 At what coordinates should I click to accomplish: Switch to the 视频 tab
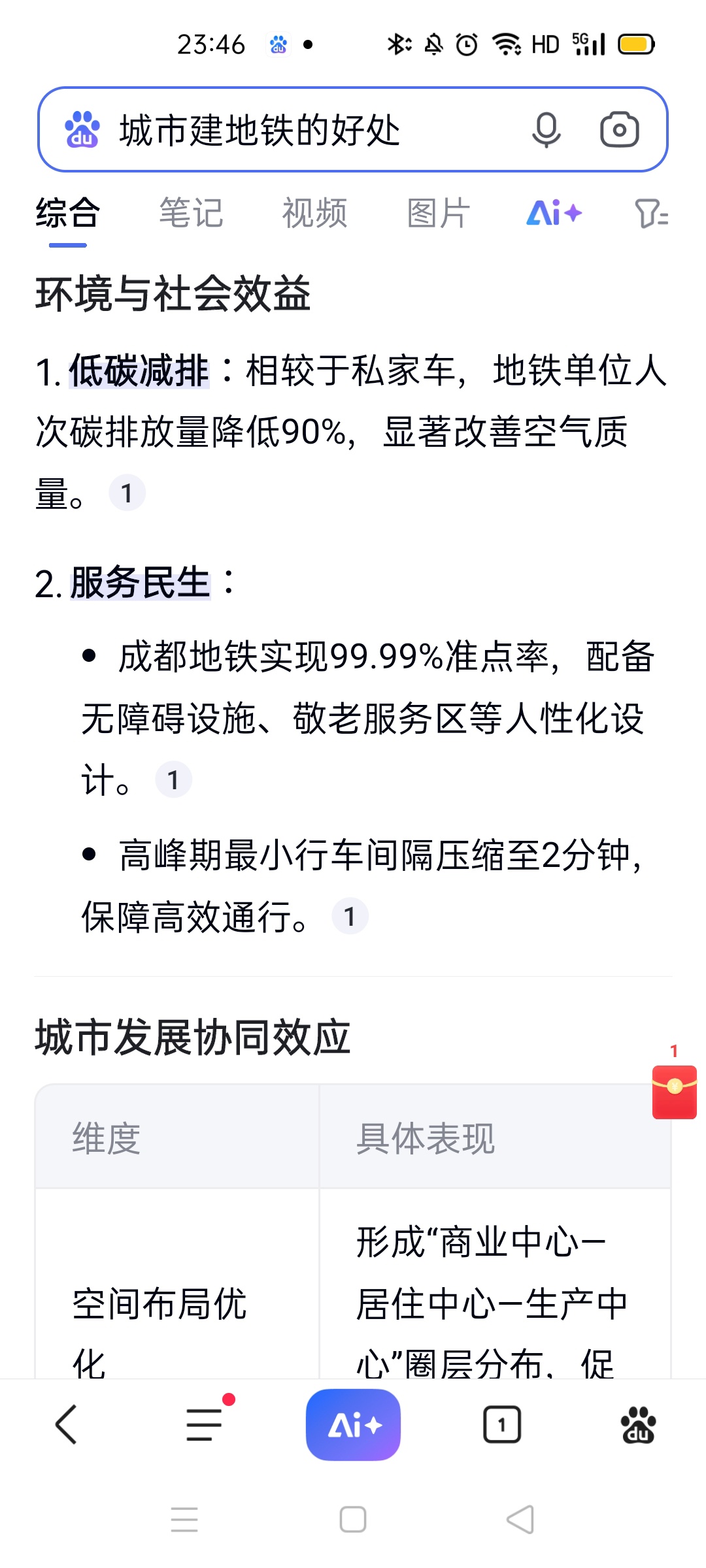[x=314, y=213]
